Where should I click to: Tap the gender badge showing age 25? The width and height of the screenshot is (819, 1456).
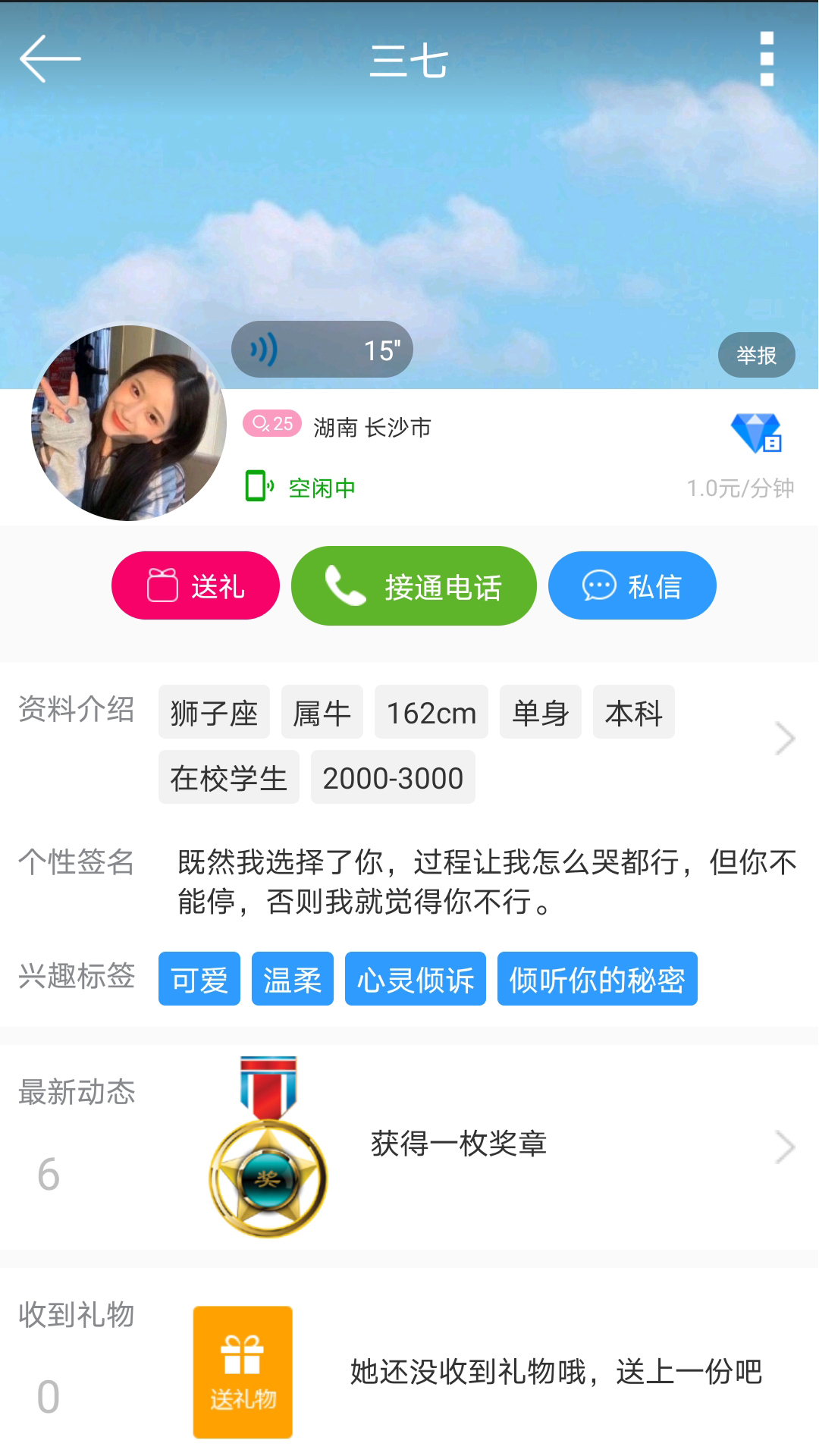272,423
